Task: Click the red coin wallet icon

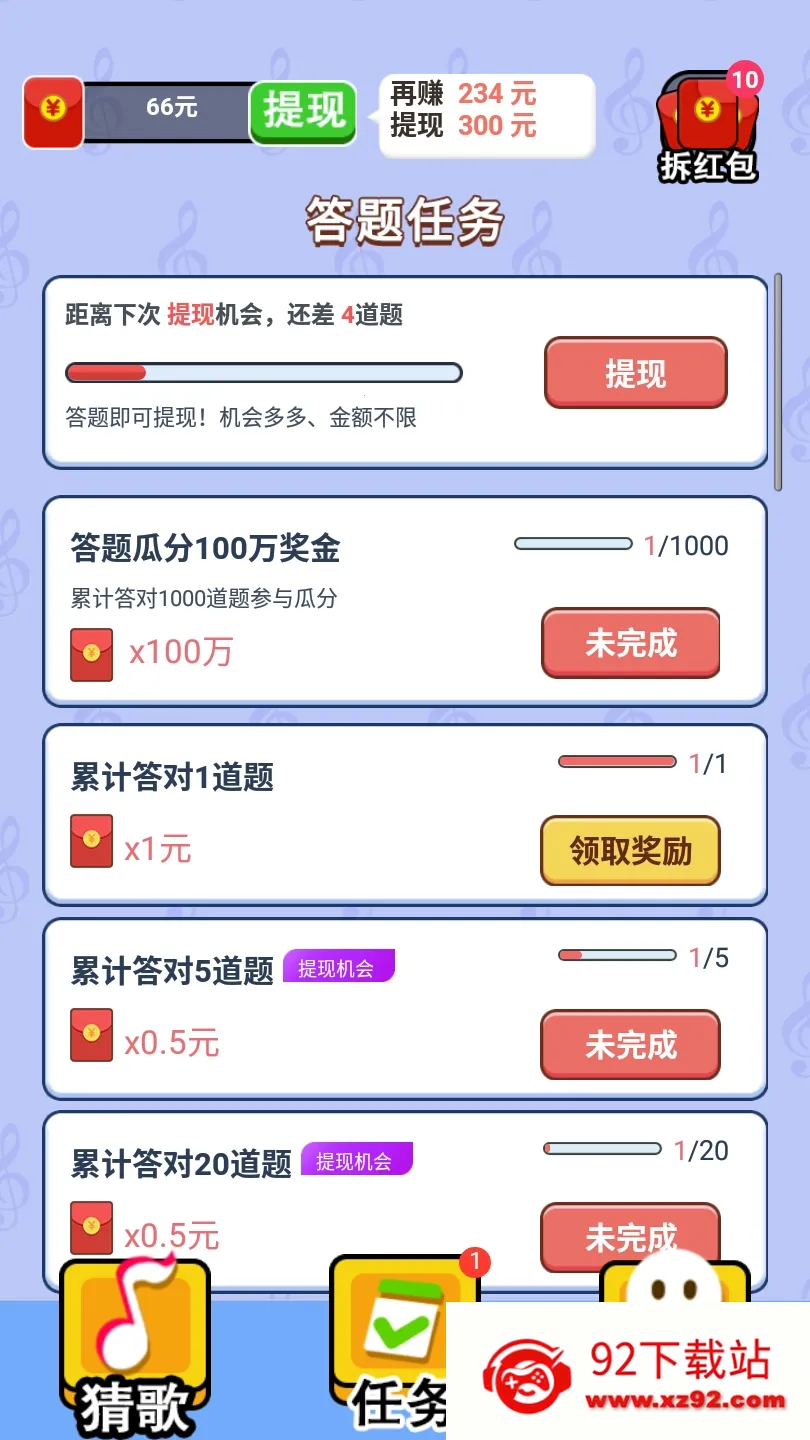Action: click(x=52, y=113)
